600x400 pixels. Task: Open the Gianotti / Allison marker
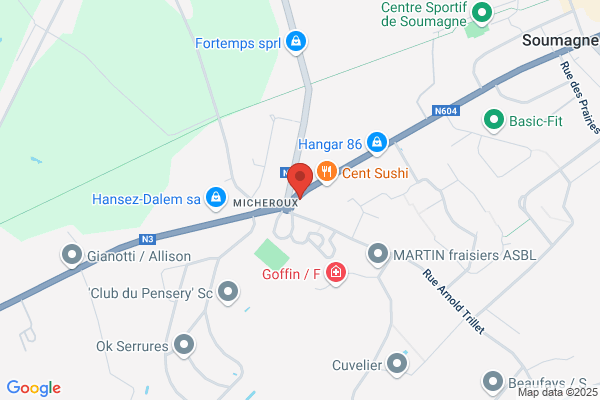[x=72, y=255]
